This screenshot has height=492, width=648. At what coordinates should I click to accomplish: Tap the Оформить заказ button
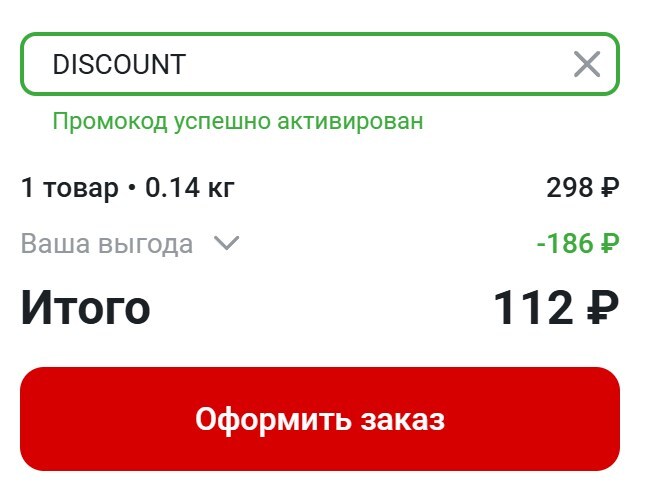(x=320, y=419)
